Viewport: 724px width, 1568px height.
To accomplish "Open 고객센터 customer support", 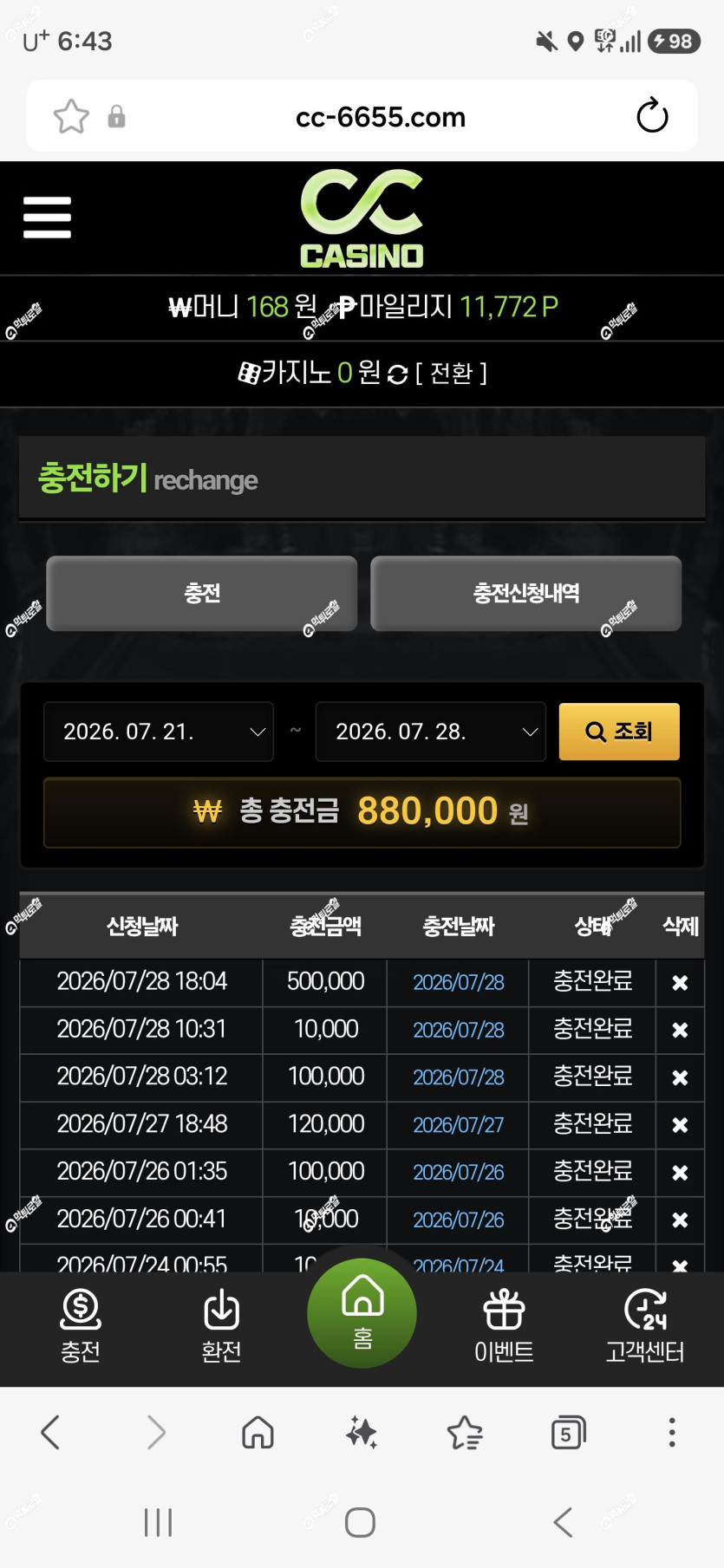I will click(645, 1326).
